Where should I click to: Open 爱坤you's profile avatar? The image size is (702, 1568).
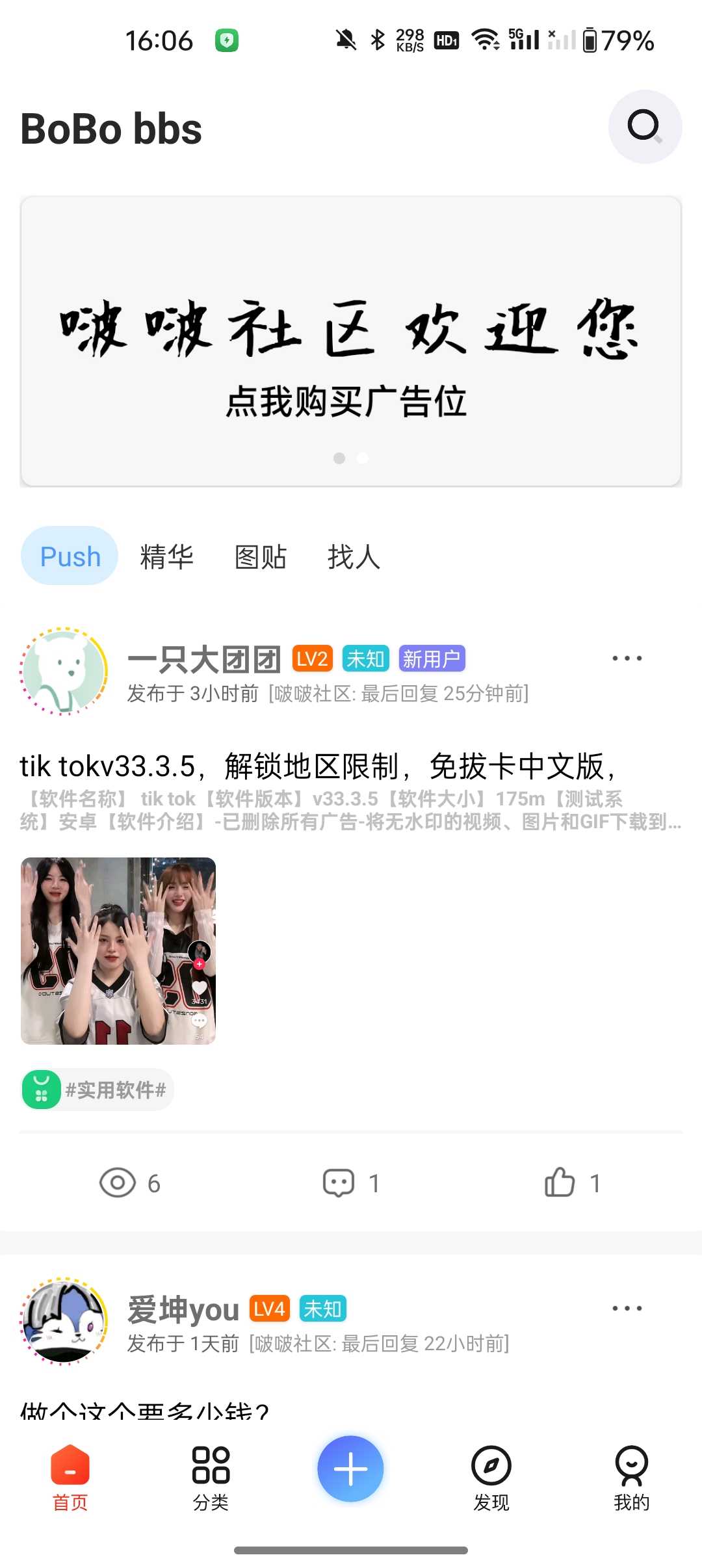(x=64, y=1321)
